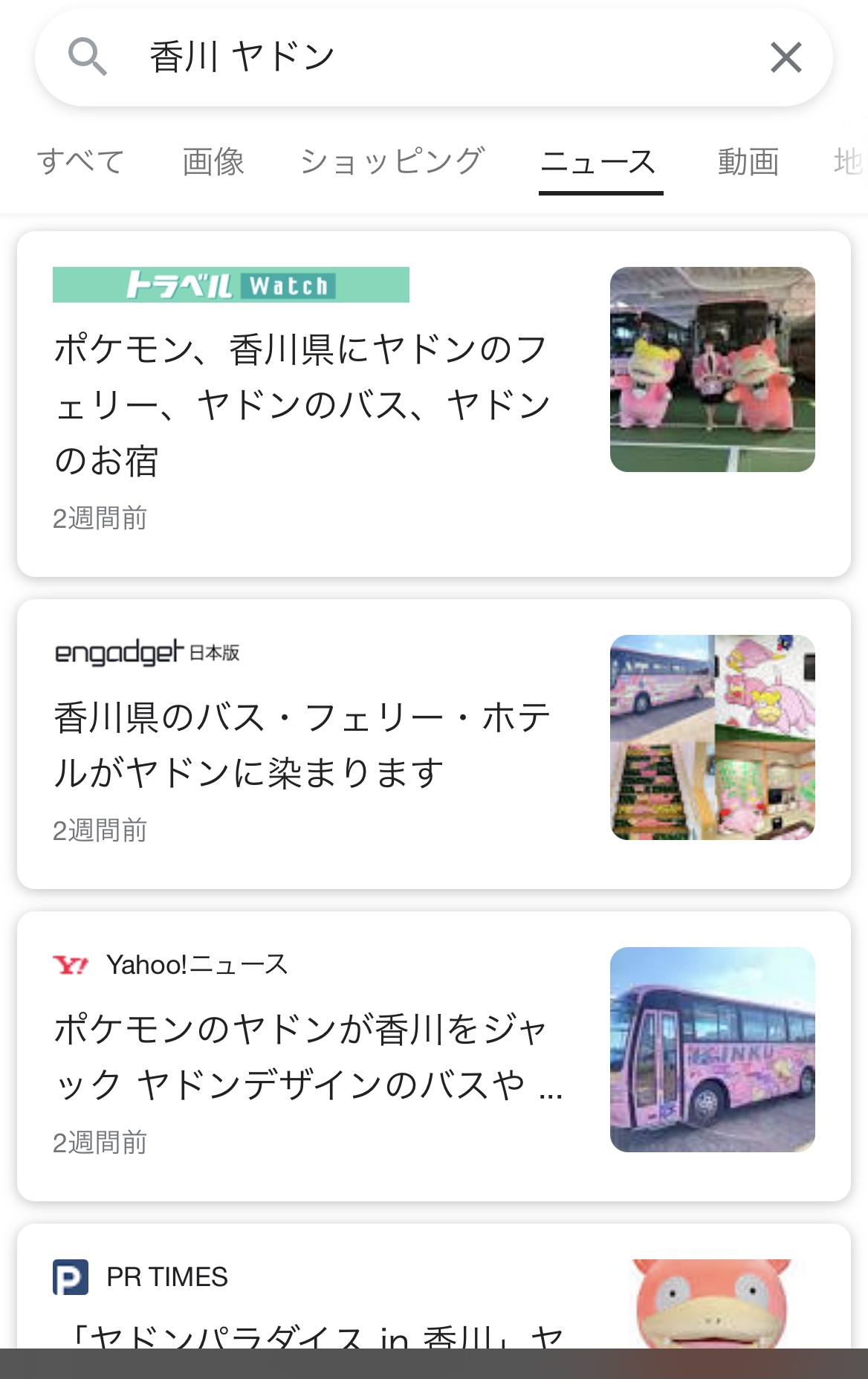Clear the search query with the X
The width and height of the screenshot is (868, 1379).
click(x=786, y=57)
